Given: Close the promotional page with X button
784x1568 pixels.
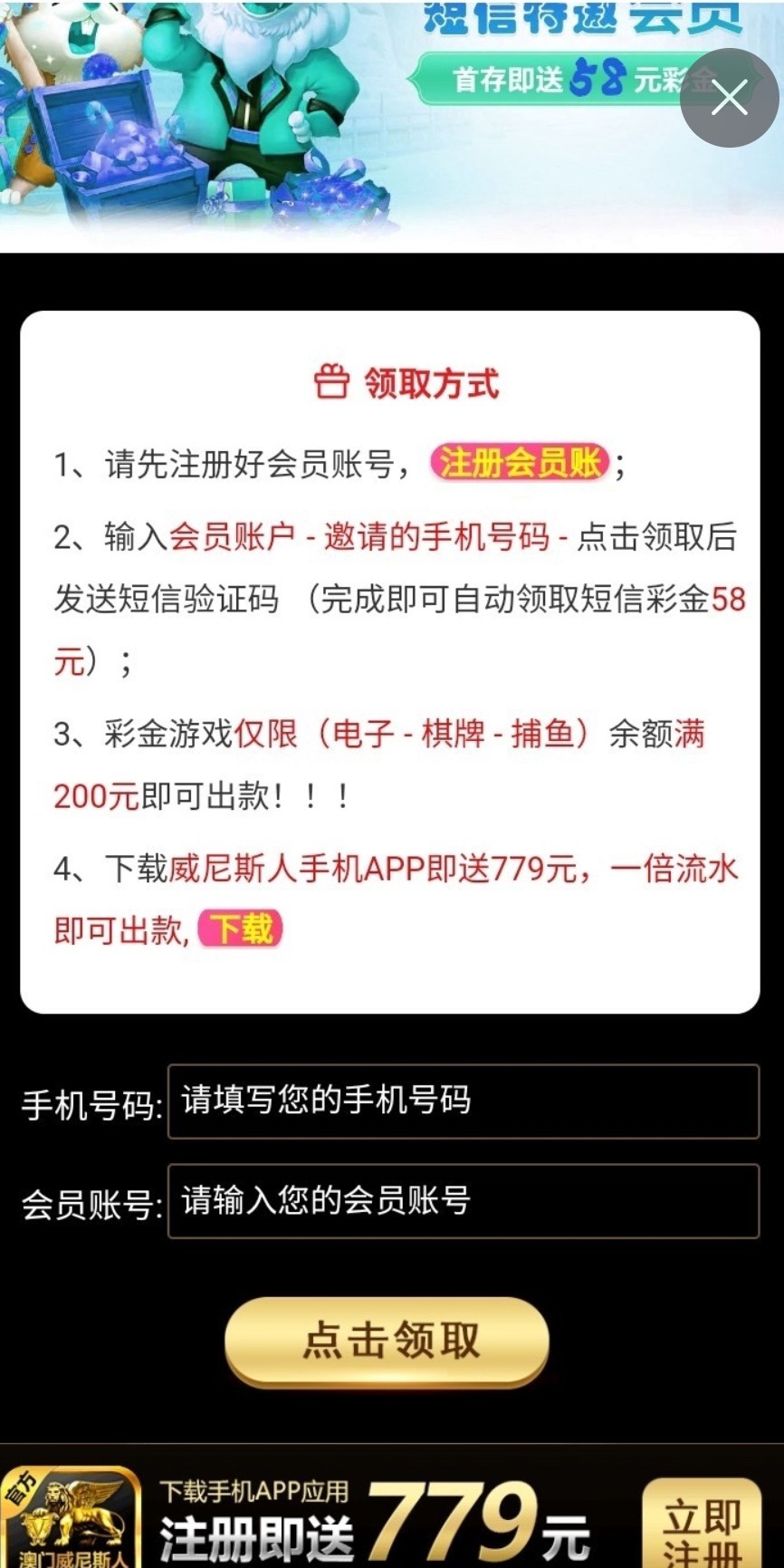Looking at the screenshot, I should tap(729, 98).
